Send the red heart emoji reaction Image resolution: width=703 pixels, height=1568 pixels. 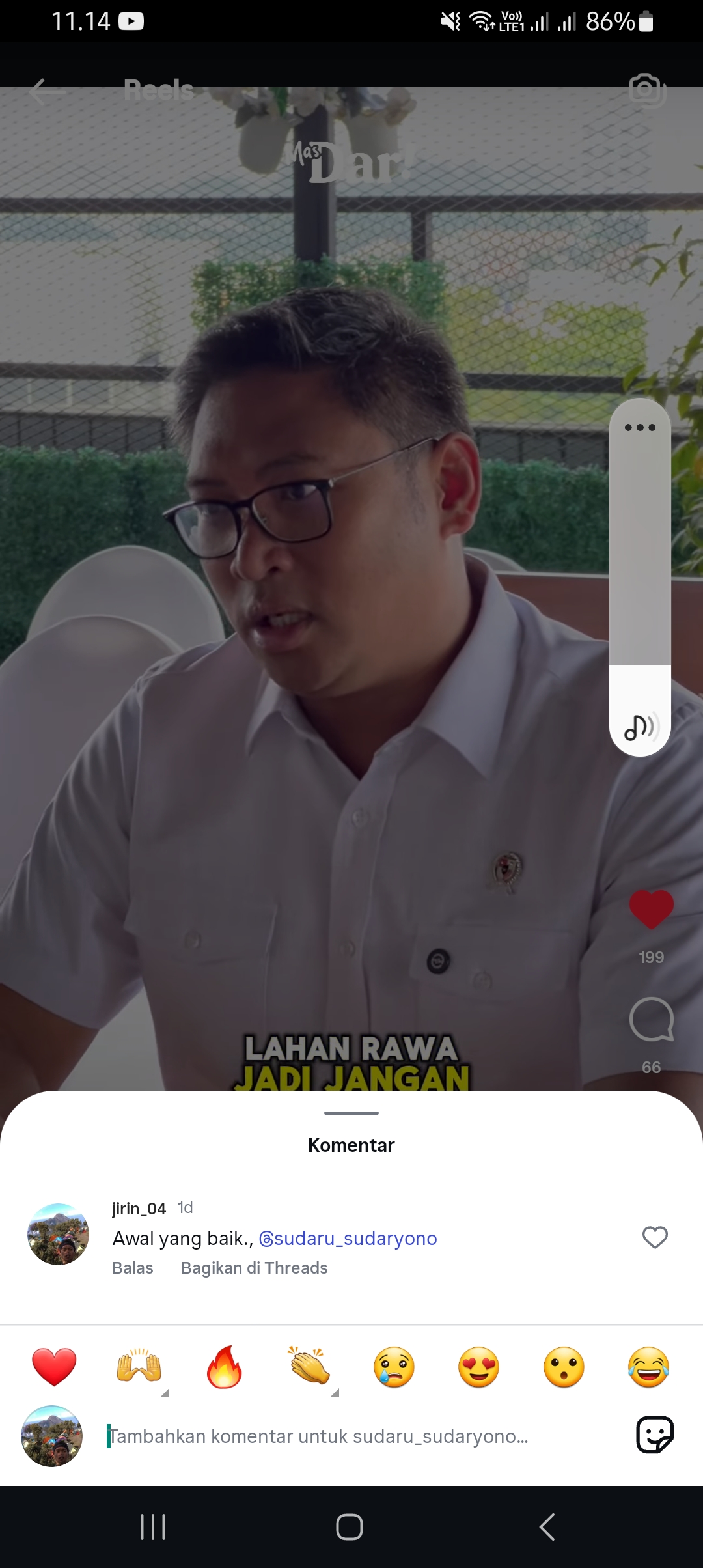54,1367
